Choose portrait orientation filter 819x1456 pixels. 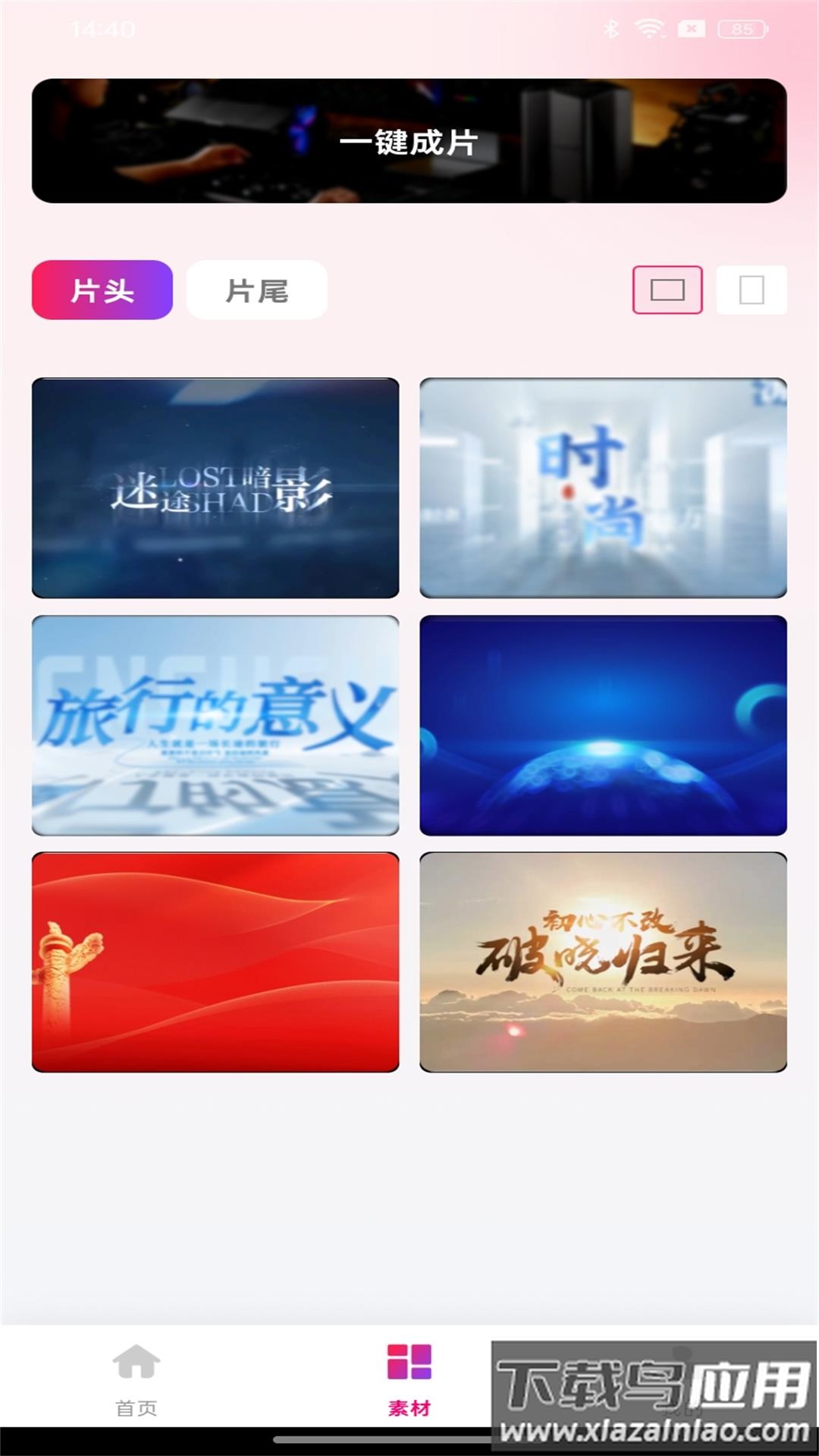point(752,290)
